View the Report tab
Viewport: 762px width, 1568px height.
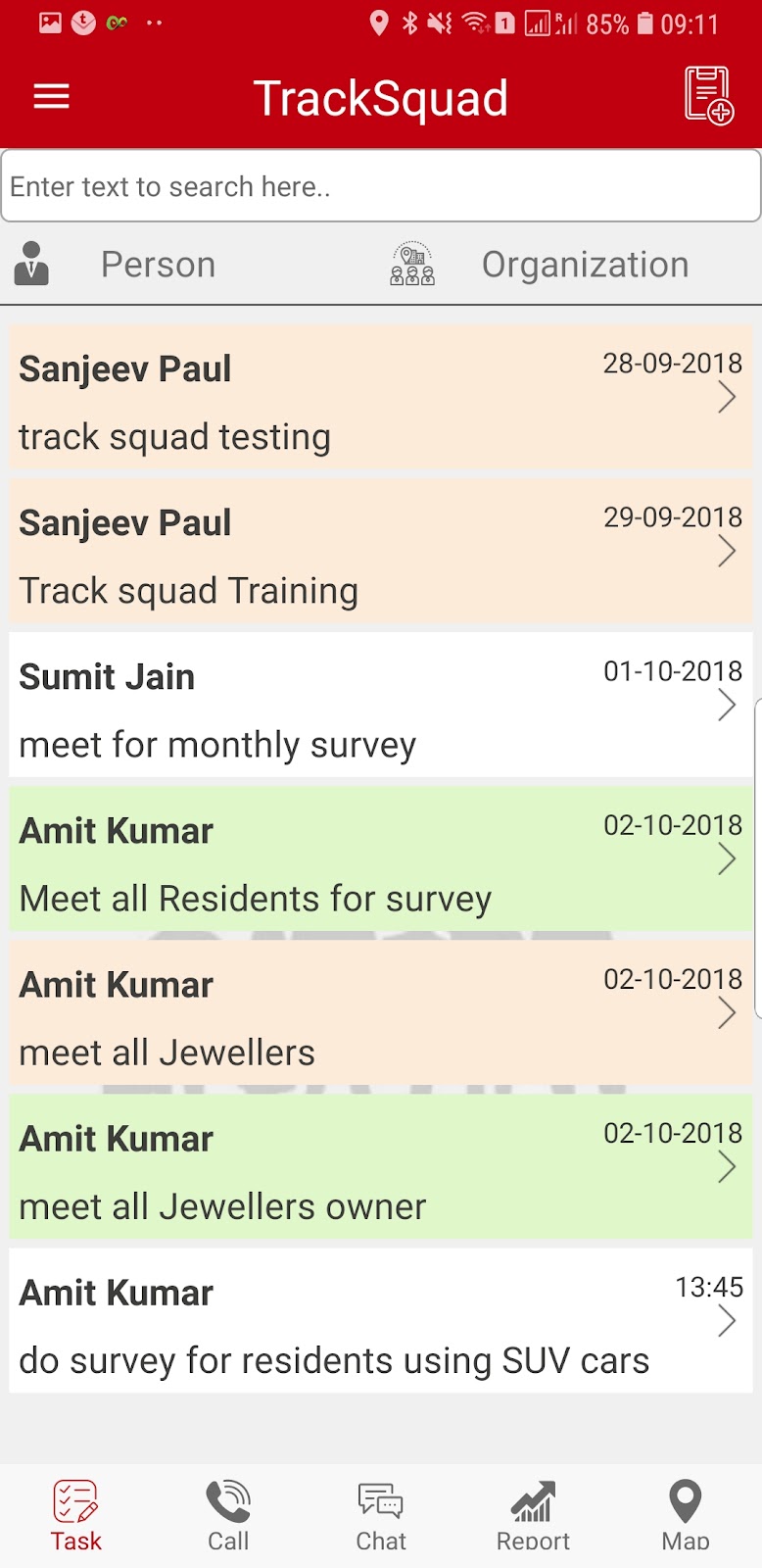[533, 1515]
